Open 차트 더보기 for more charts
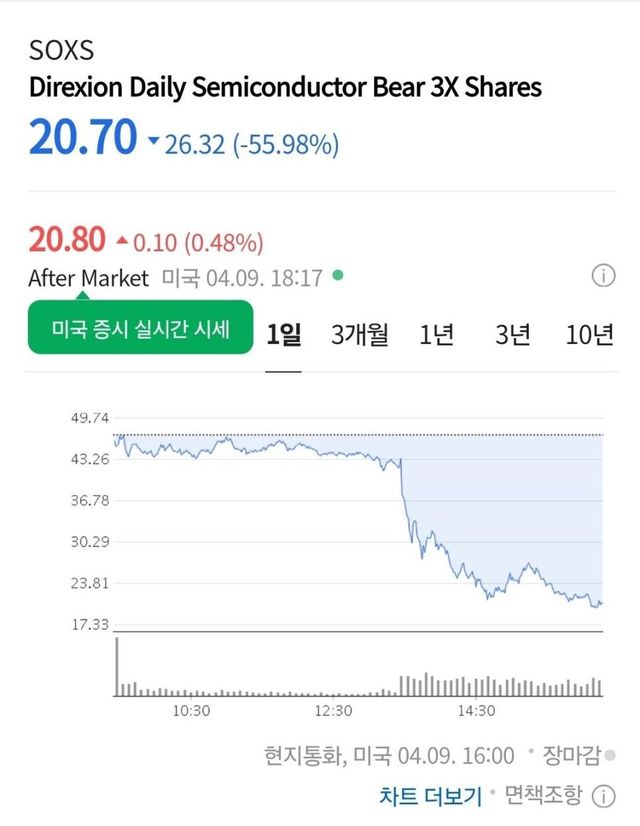Screen dimensions: 640x826 coord(430,796)
